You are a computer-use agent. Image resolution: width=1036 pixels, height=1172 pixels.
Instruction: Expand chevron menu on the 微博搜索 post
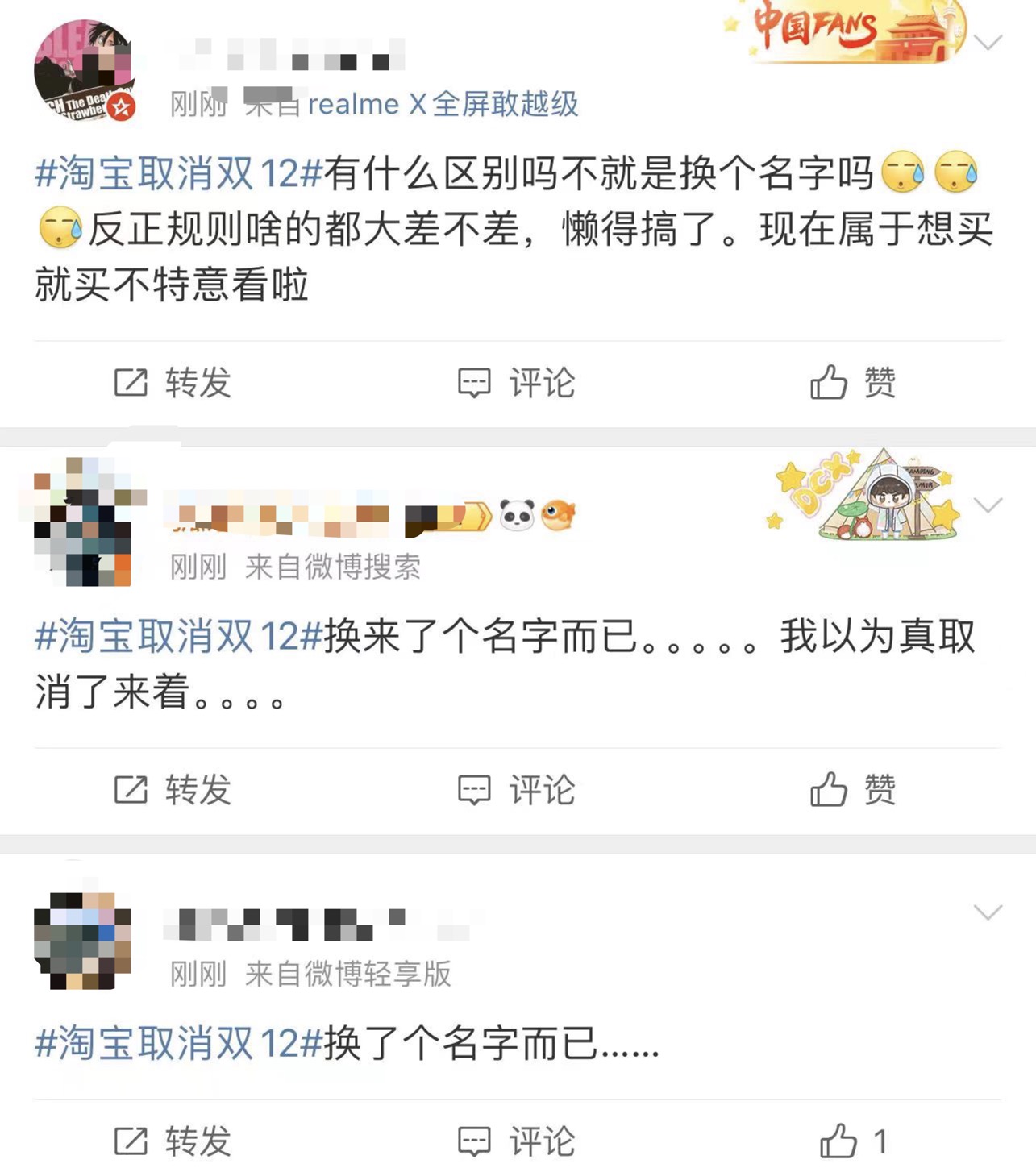click(x=988, y=505)
